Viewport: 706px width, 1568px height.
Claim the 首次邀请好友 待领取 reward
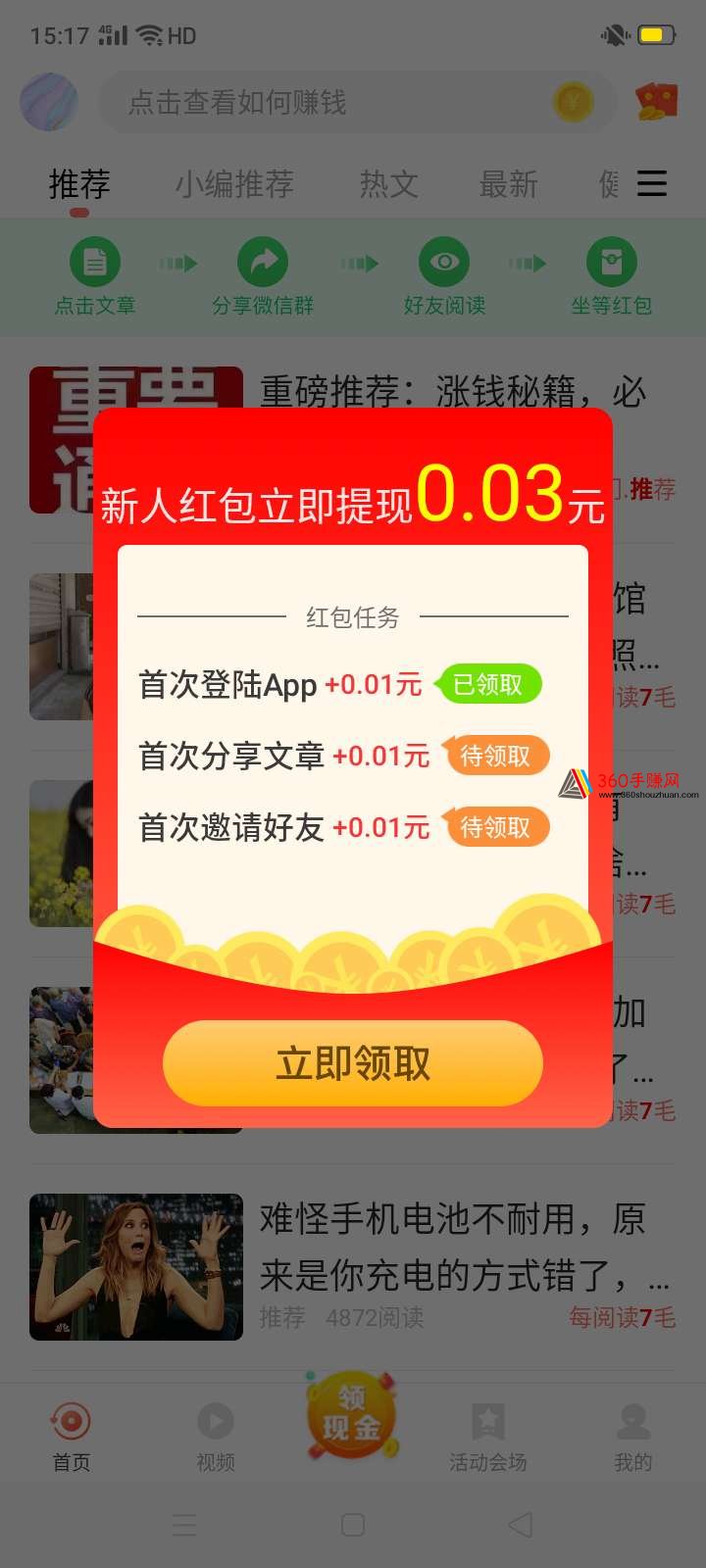pos(495,827)
